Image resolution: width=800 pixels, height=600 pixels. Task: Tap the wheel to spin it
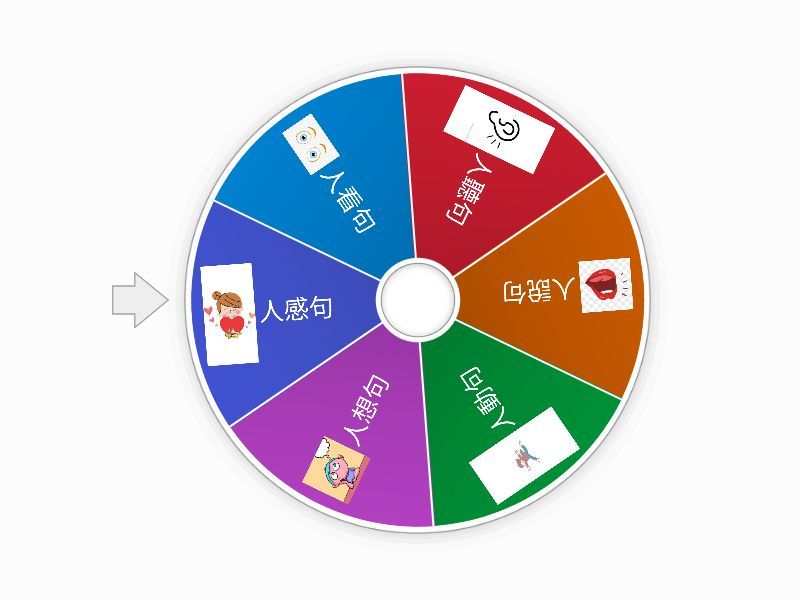(x=418, y=298)
